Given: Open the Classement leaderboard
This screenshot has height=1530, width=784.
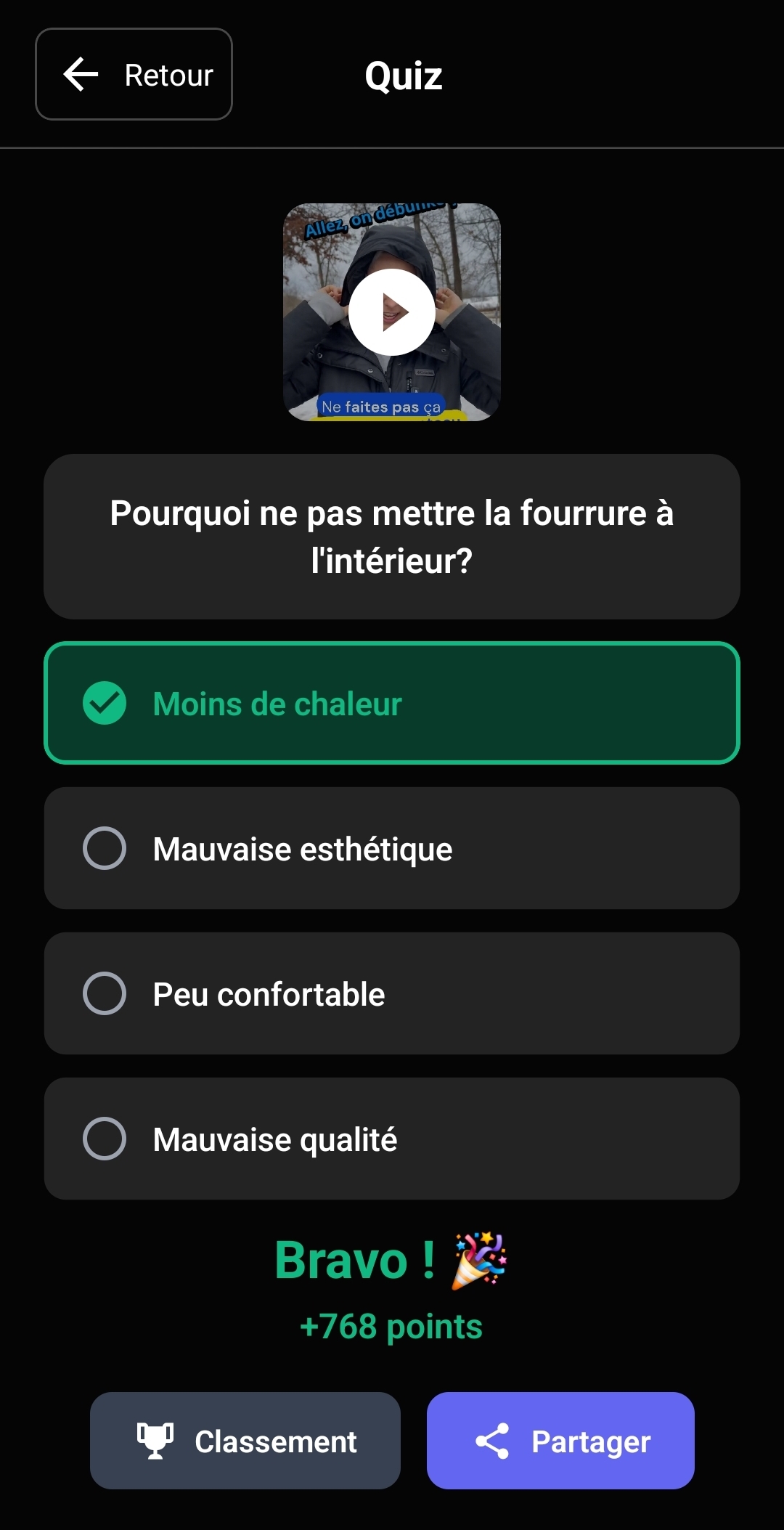Looking at the screenshot, I should click(x=245, y=1440).
